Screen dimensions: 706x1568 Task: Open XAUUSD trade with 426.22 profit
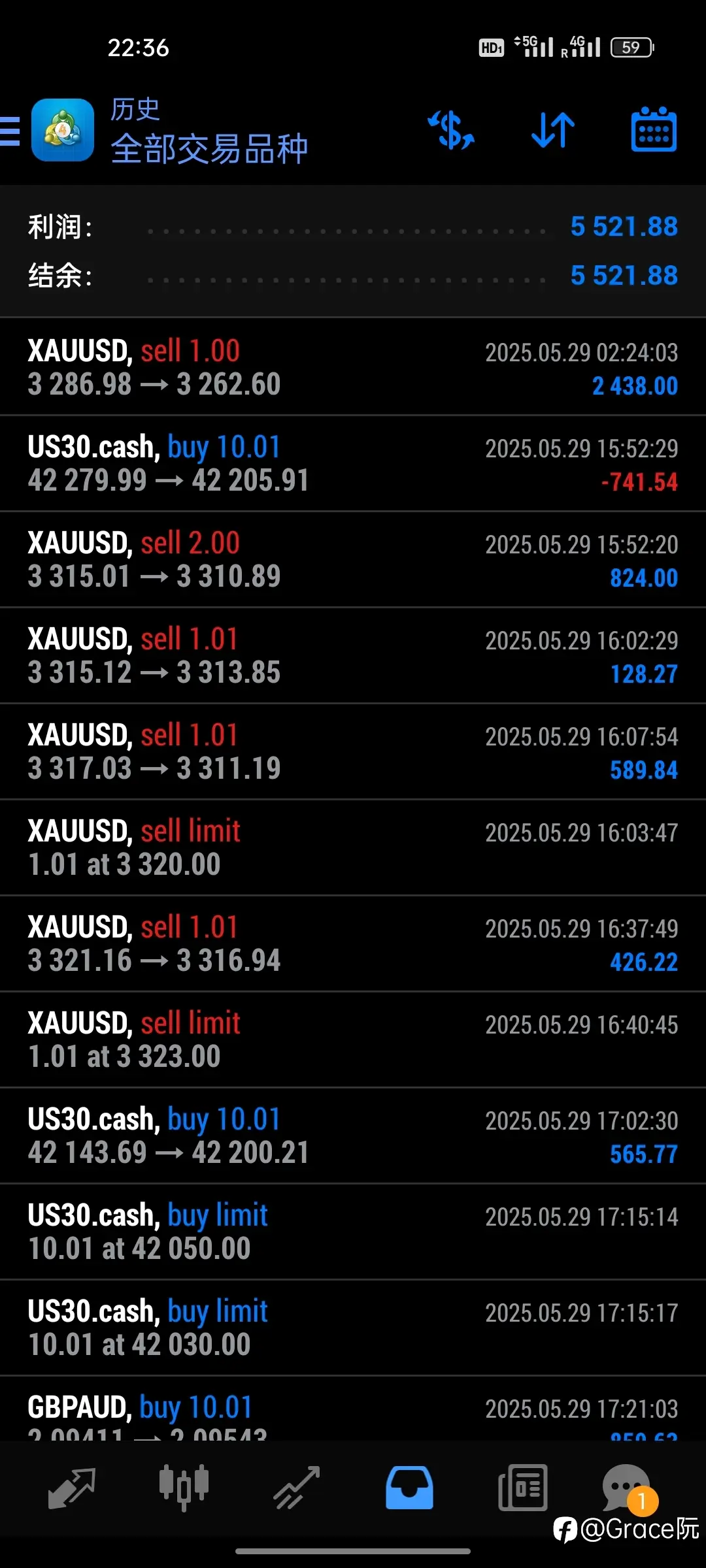coord(353,943)
